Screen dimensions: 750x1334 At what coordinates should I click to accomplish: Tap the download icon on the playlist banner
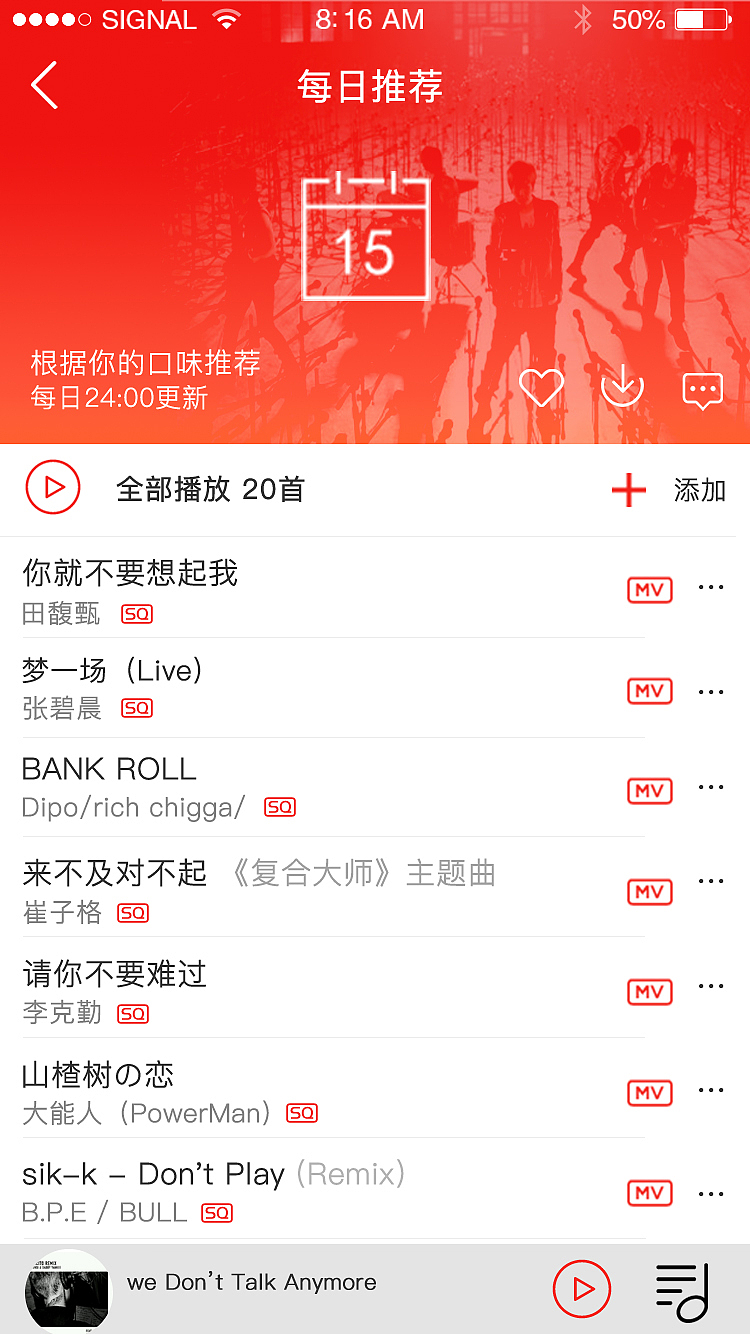622,389
